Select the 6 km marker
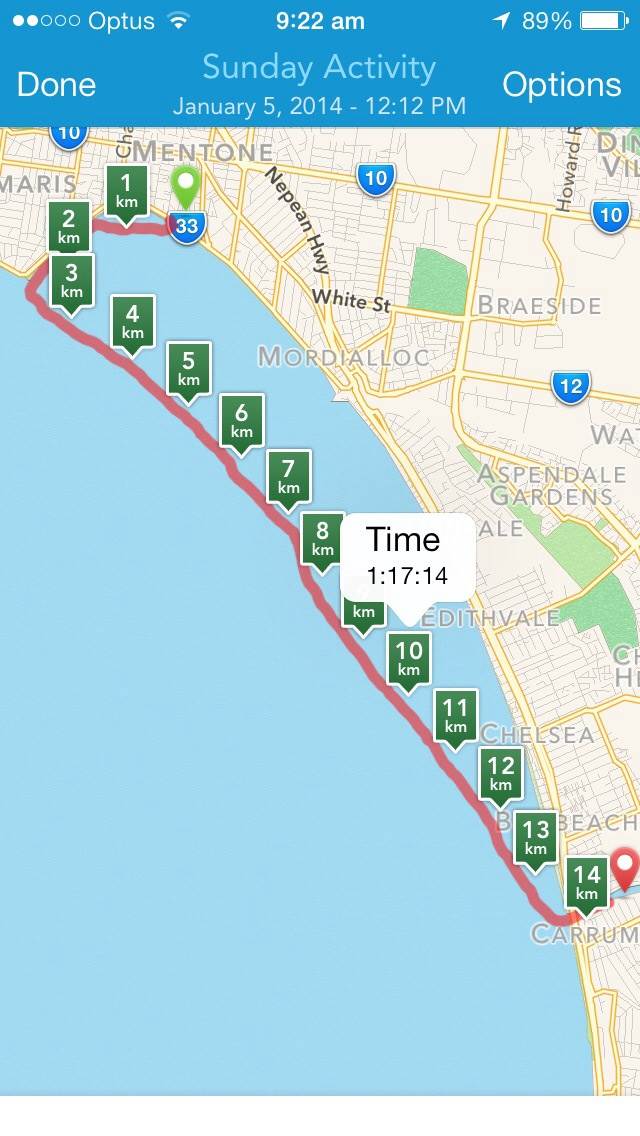The width and height of the screenshot is (640, 1136). [x=241, y=419]
